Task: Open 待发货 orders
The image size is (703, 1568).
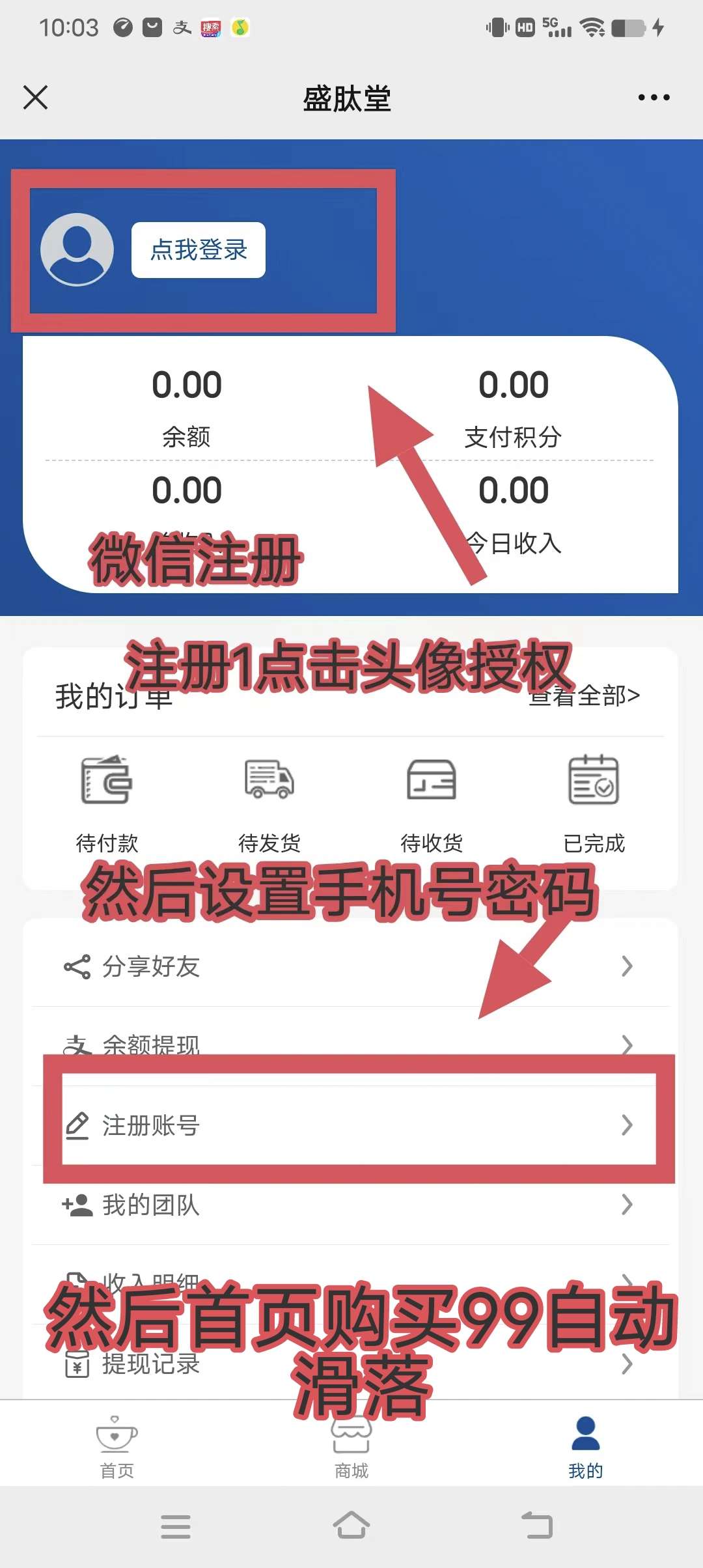Action: click(x=269, y=802)
